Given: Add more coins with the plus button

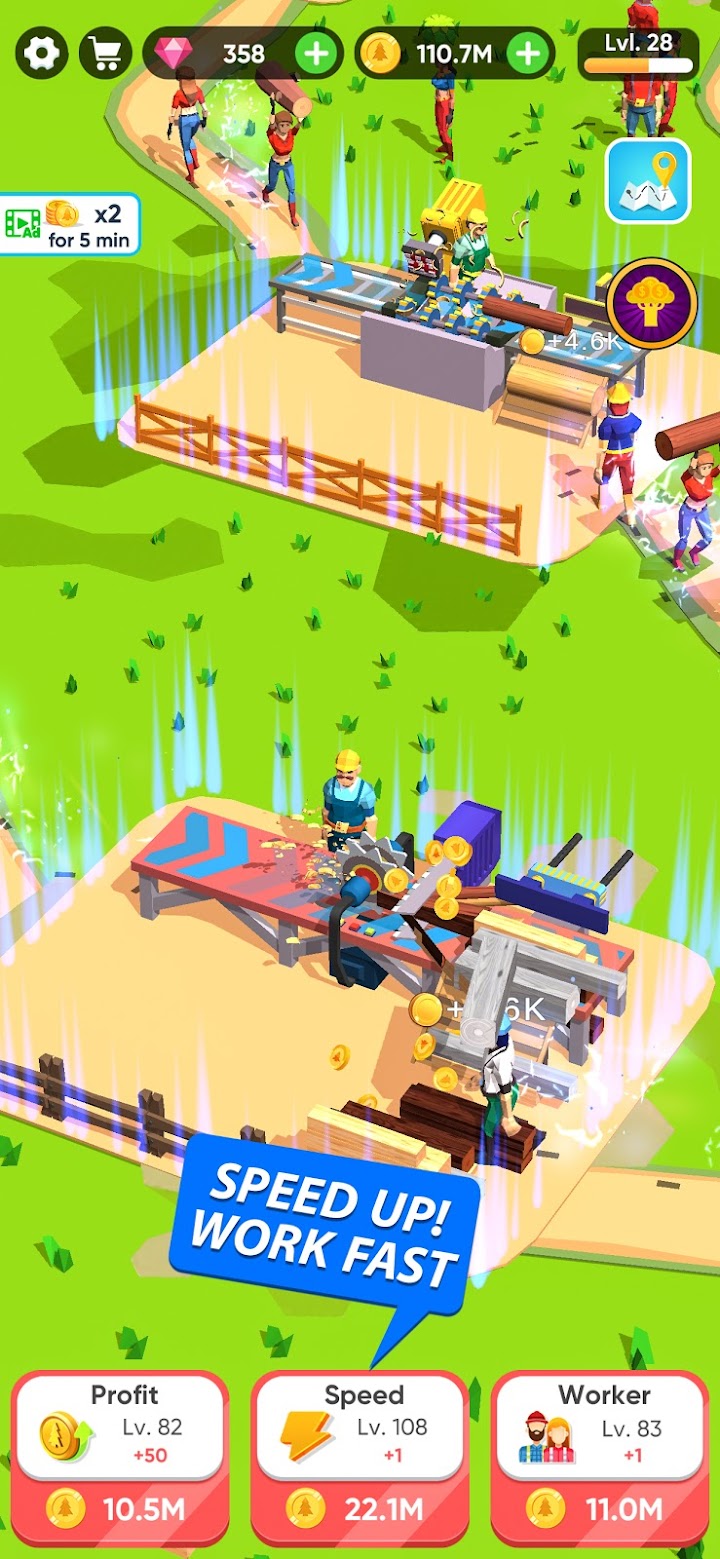Looking at the screenshot, I should coord(529,53).
